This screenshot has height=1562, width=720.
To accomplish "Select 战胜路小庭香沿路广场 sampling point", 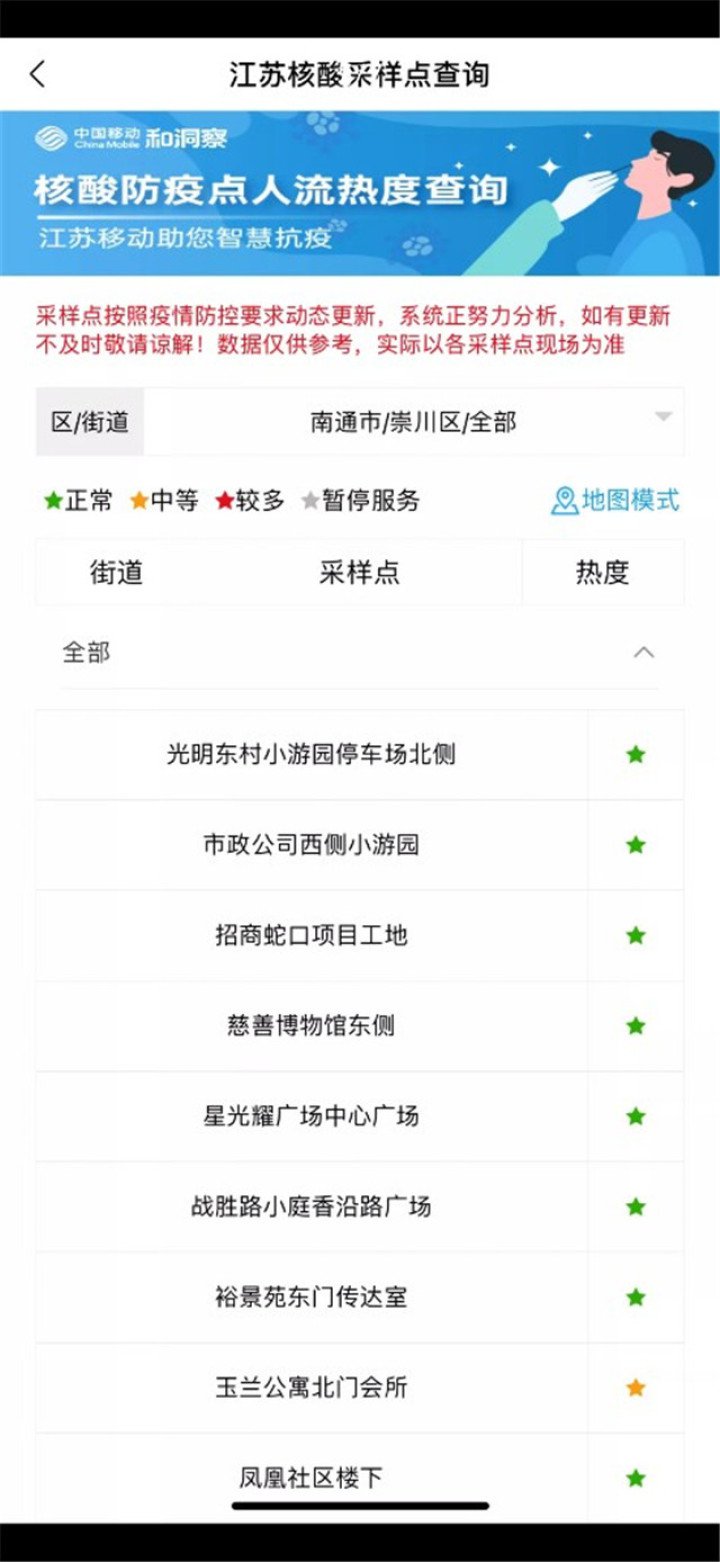I will pyautogui.click(x=311, y=1207).
